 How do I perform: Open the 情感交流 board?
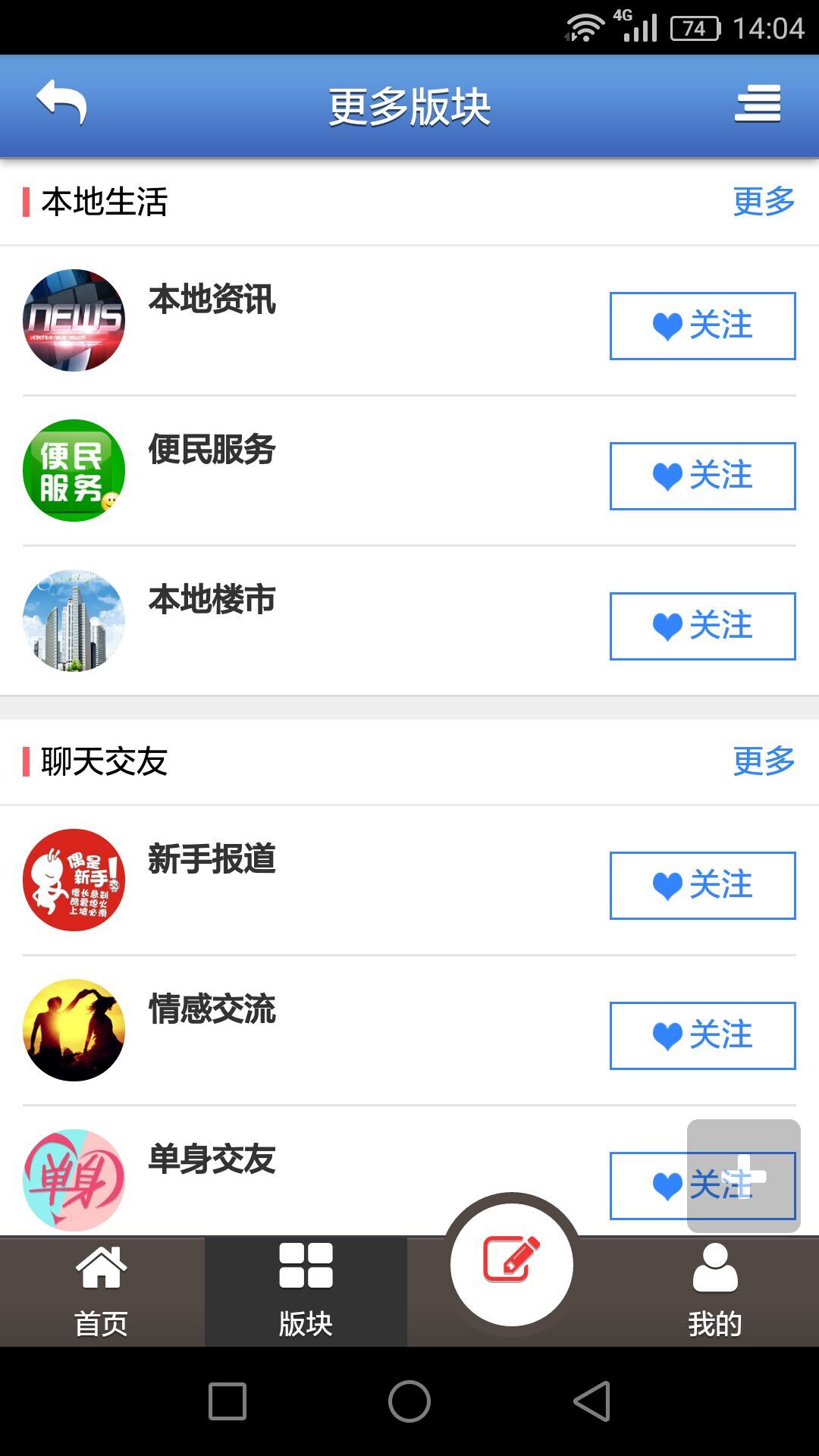pyautogui.click(x=212, y=1010)
